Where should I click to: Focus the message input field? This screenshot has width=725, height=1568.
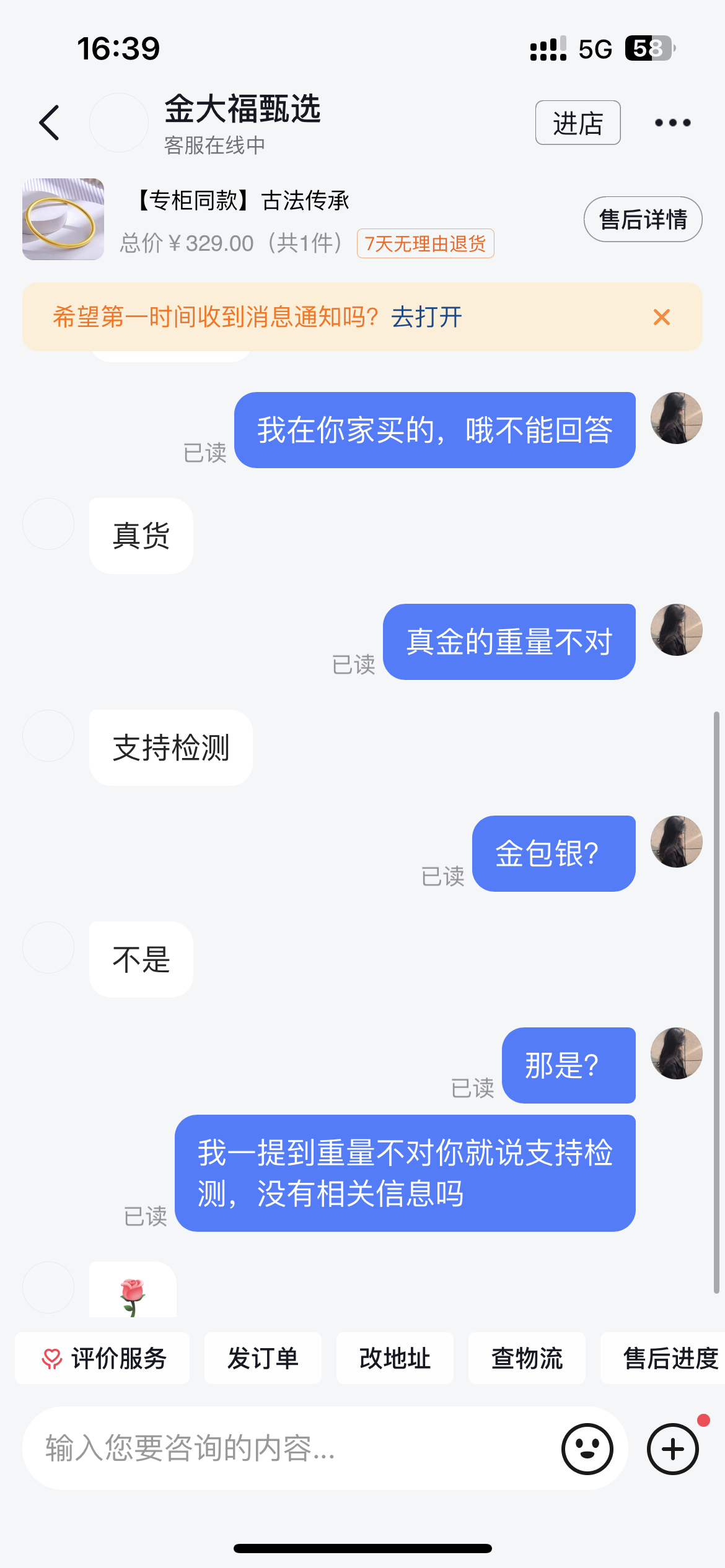click(291, 1448)
